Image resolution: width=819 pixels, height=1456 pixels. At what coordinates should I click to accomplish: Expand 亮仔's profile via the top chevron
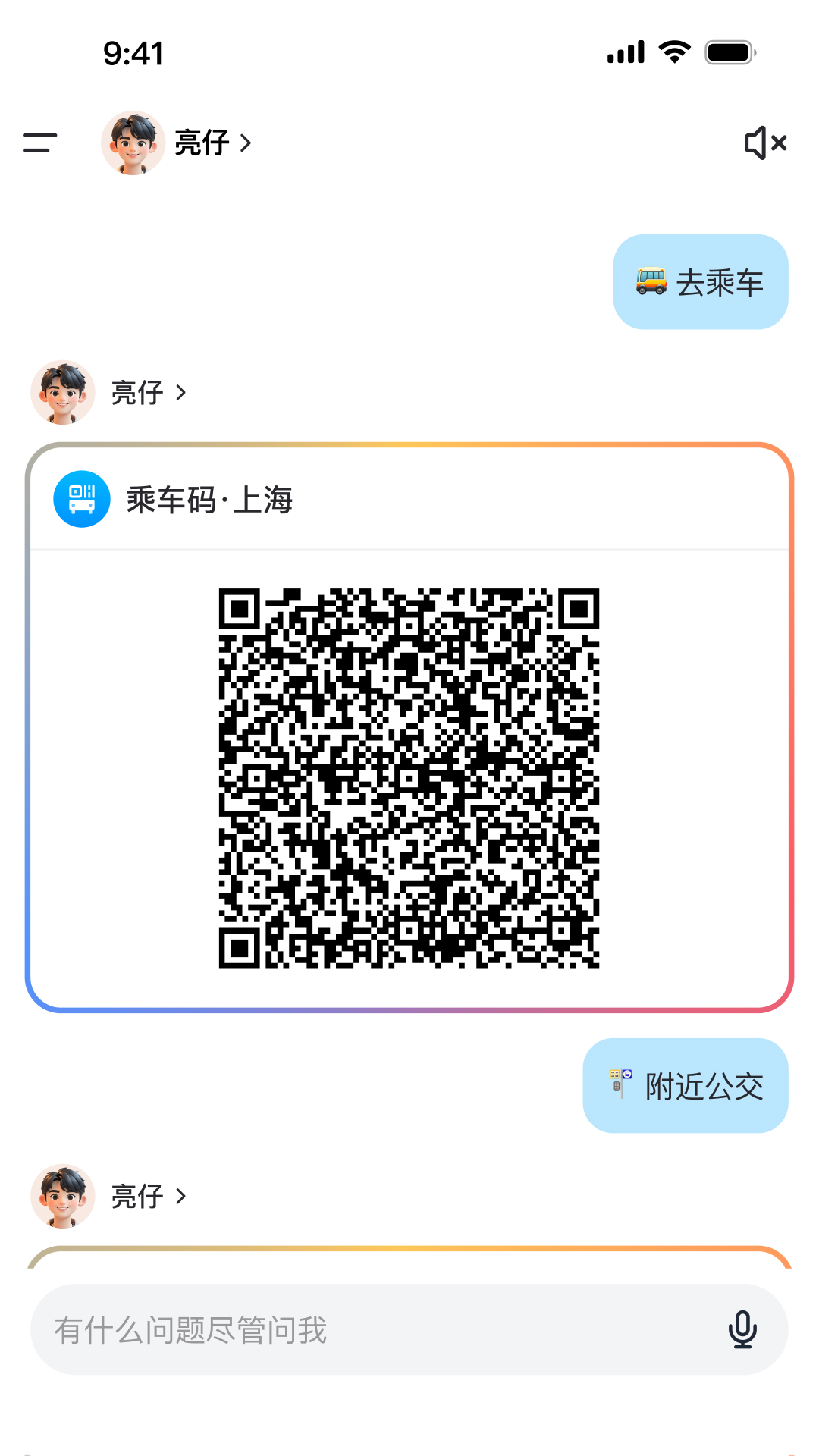[245, 143]
